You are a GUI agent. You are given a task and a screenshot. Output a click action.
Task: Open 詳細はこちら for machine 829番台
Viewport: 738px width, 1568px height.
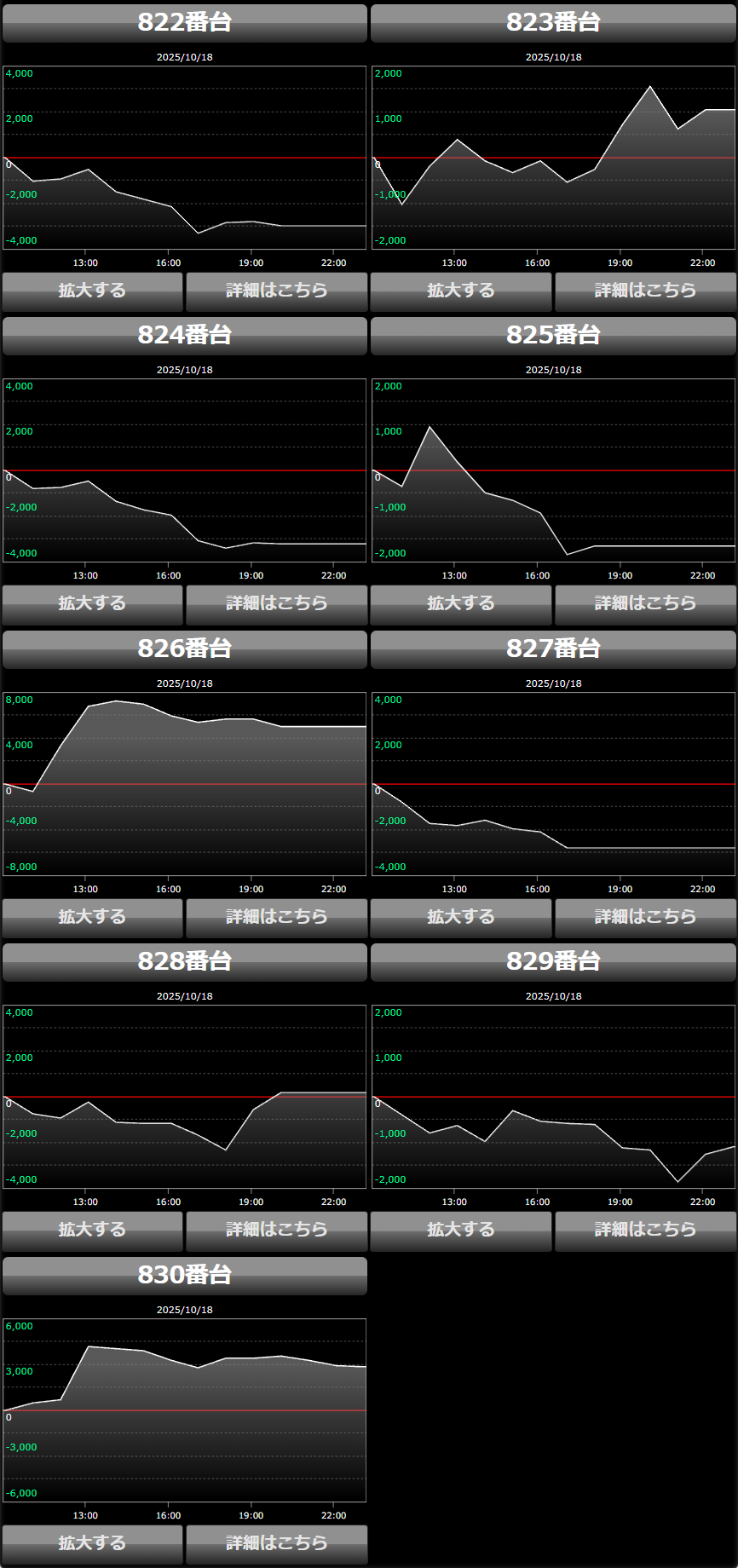click(x=645, y=1231)
